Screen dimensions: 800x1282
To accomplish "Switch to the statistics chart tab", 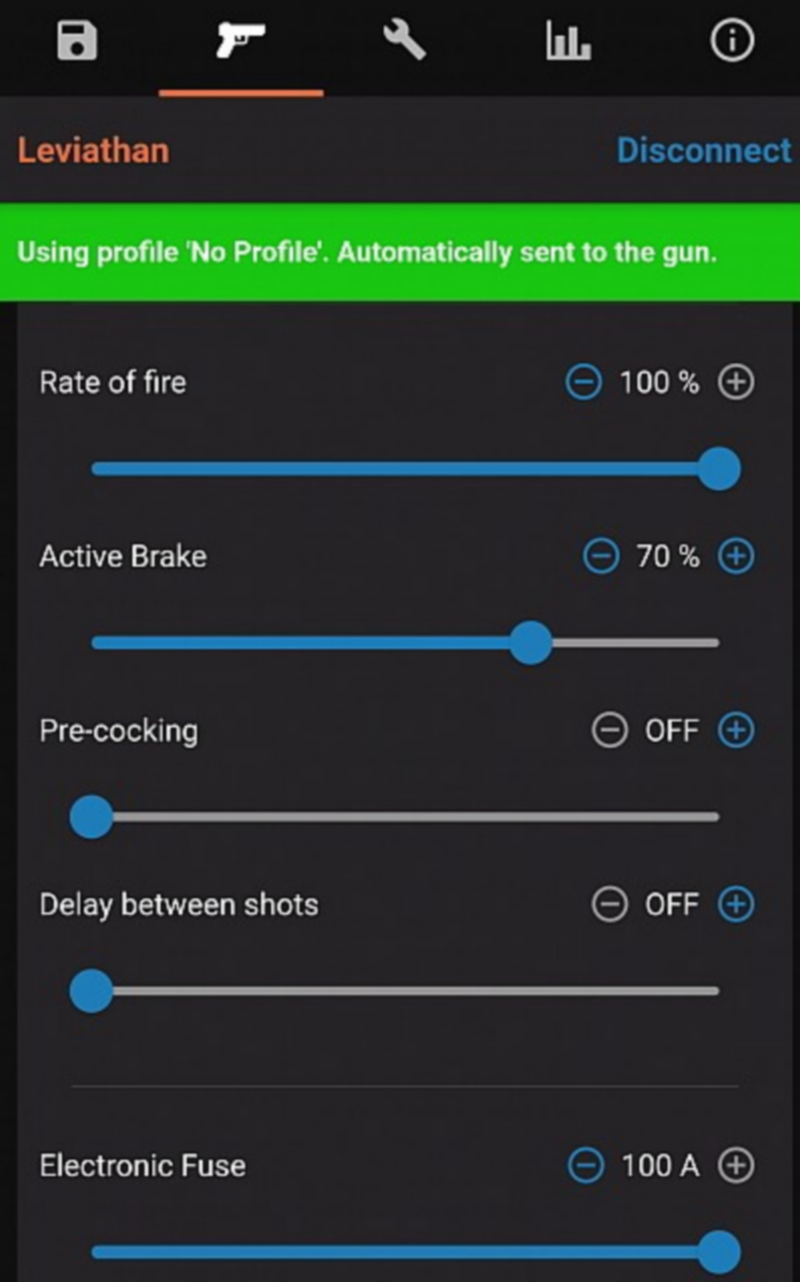I will point(568,42).
